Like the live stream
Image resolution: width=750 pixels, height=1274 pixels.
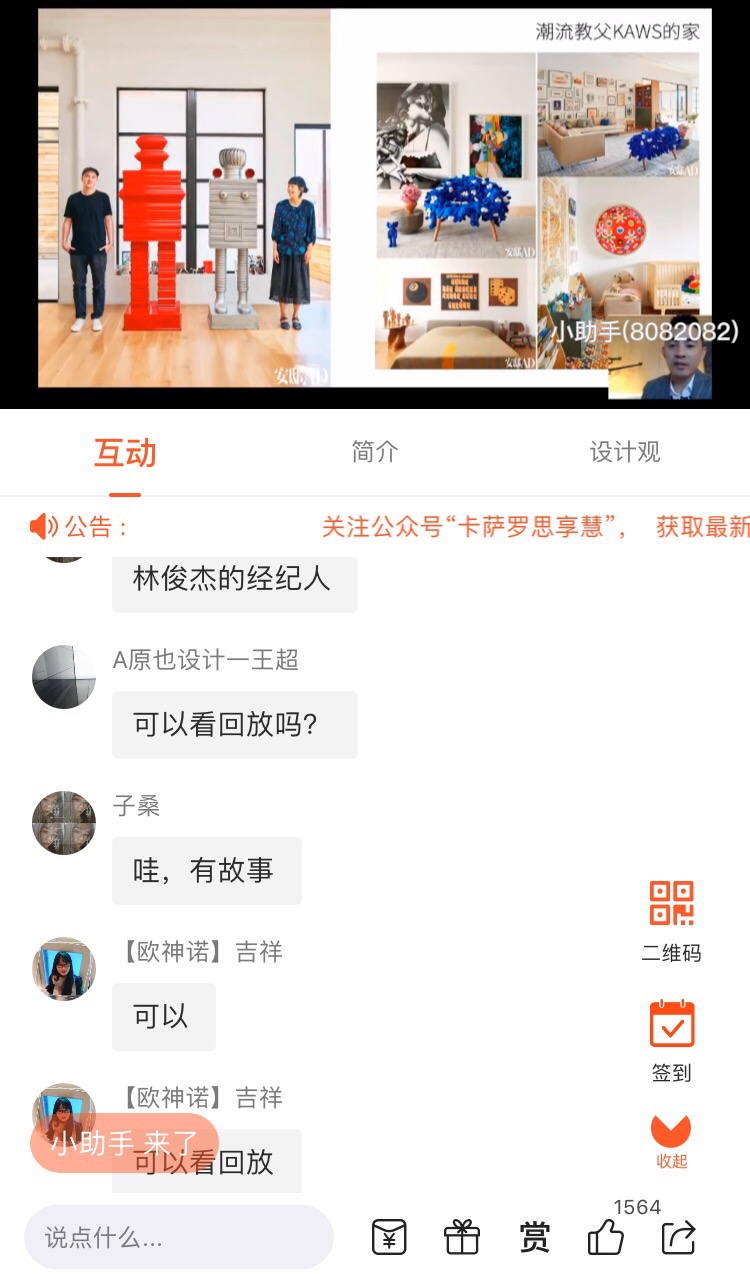(606, 1238)
